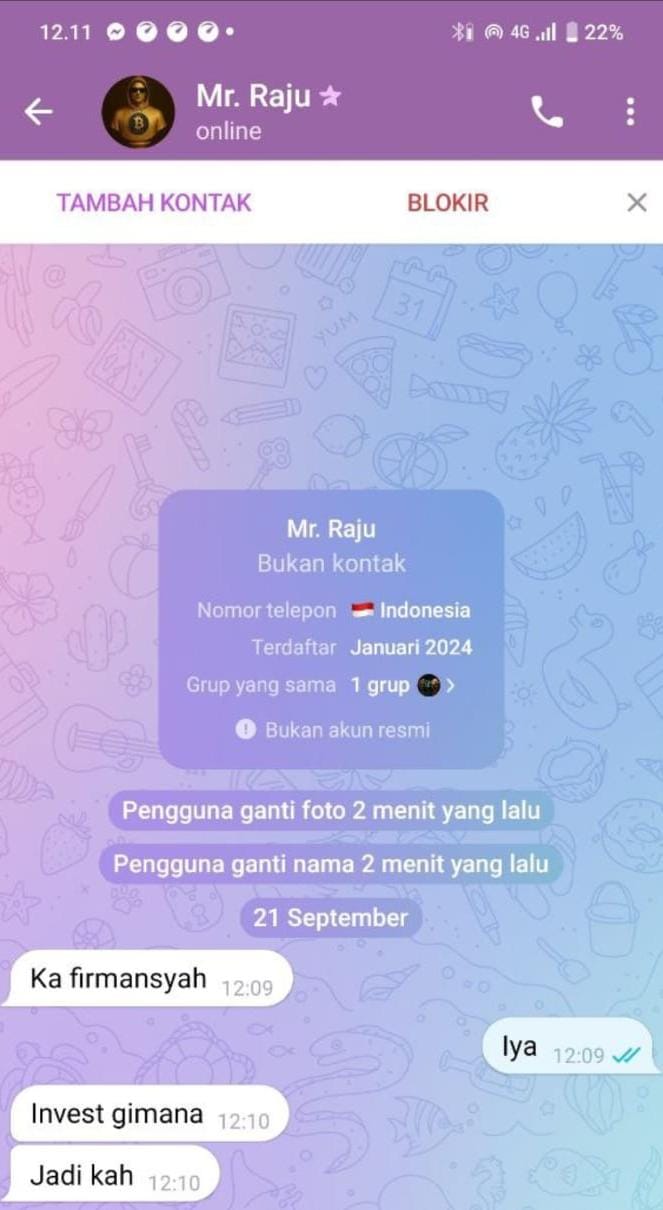The height and width of the screenshot is (1210, 663).
Task: Go back to the chat list
Action: (x=38, y=111)
